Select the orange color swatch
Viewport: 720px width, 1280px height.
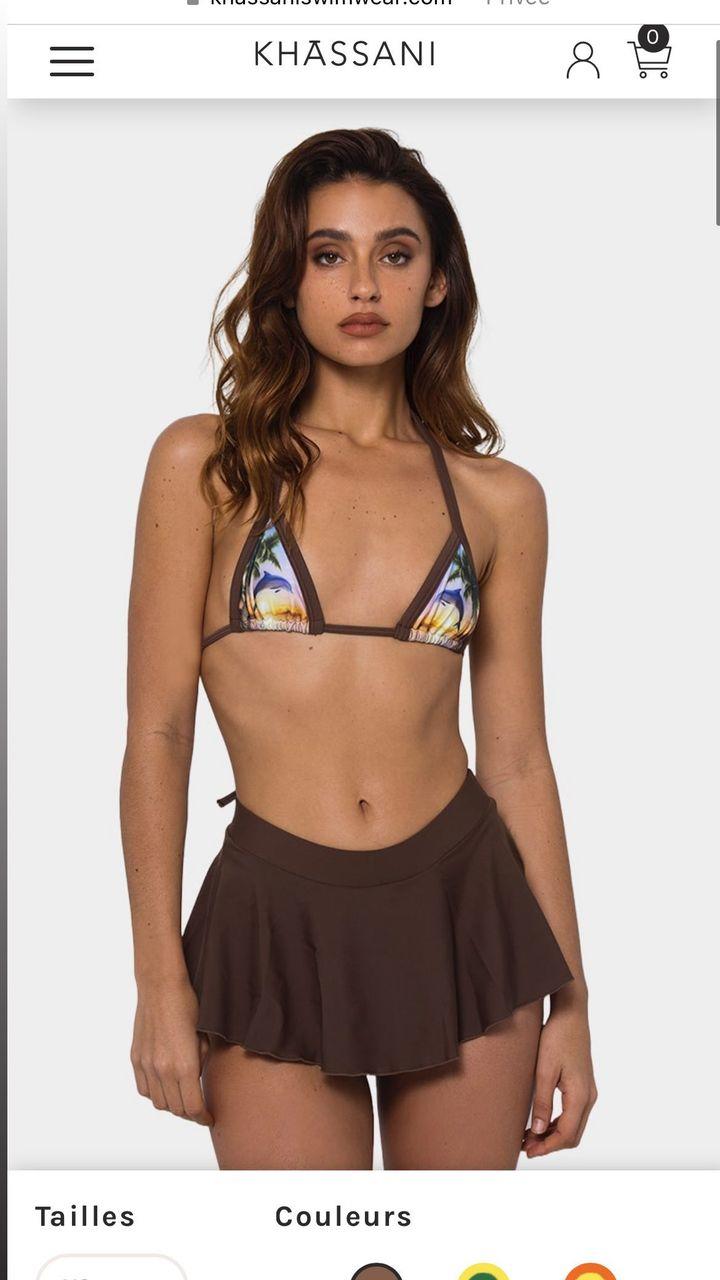tap(591, 1272)
